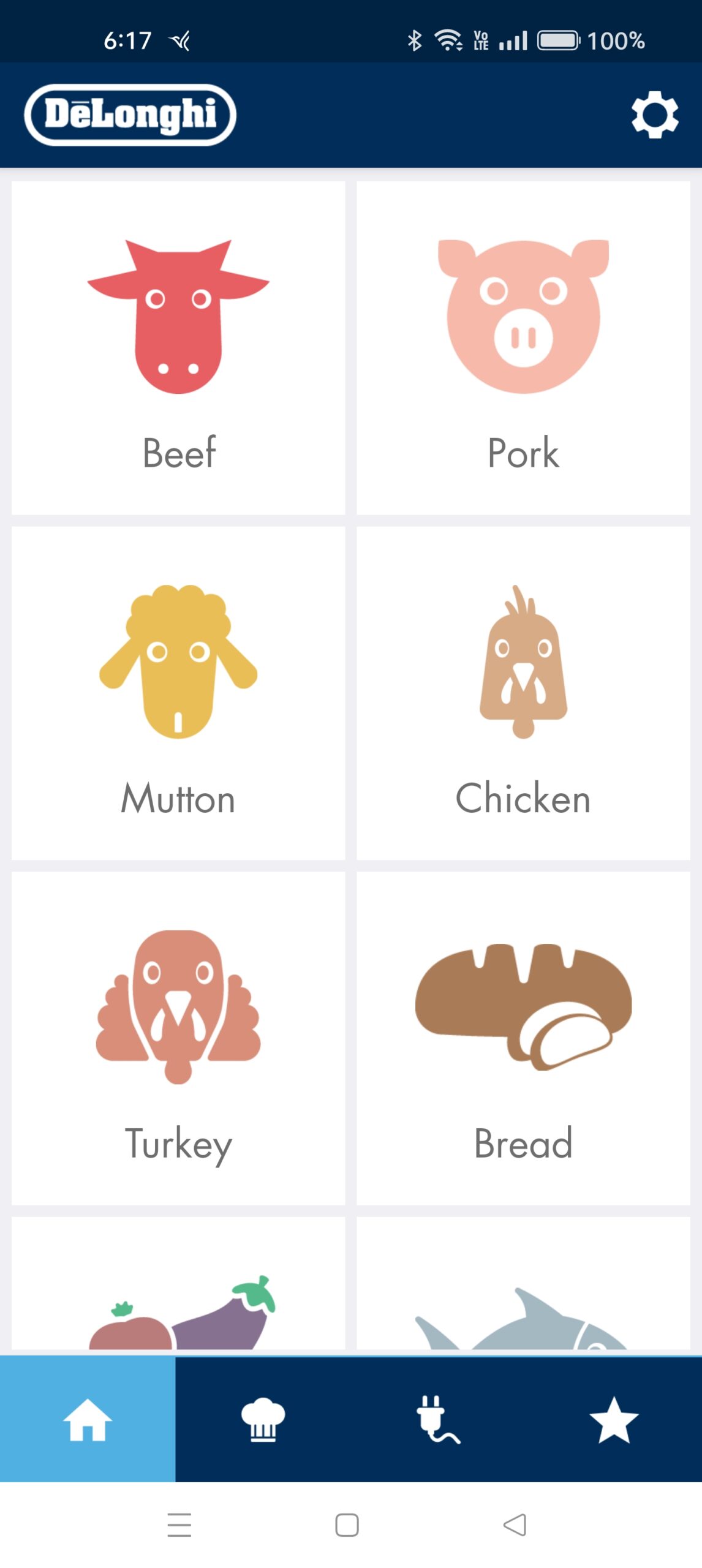Screen dimensions: 702x1568
Task: Open the Turkey category
Action: tap(178, 1038)
